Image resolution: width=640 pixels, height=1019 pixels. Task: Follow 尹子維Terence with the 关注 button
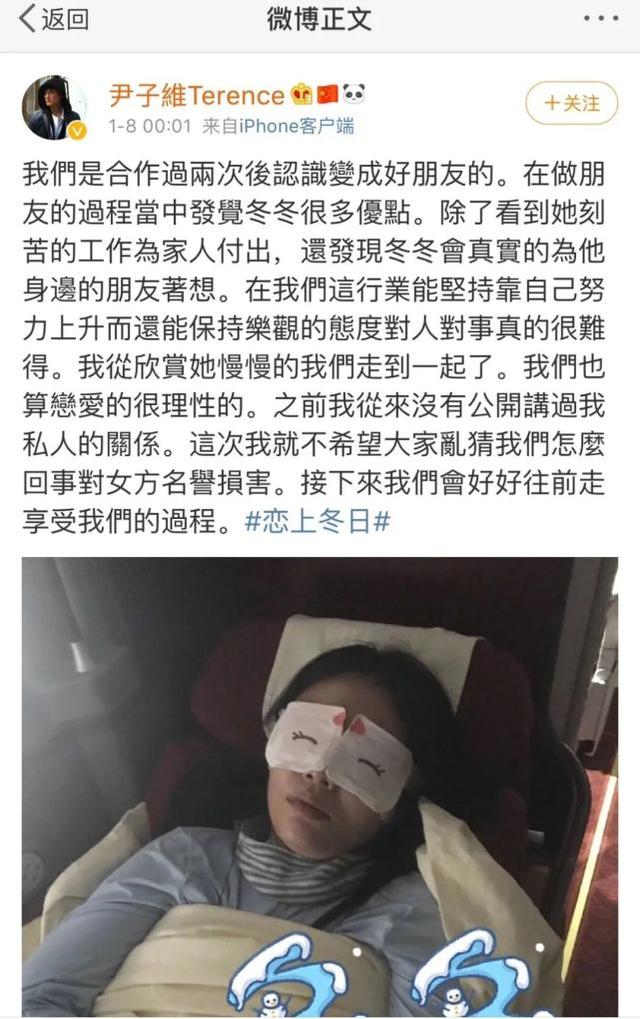[571, 103]
